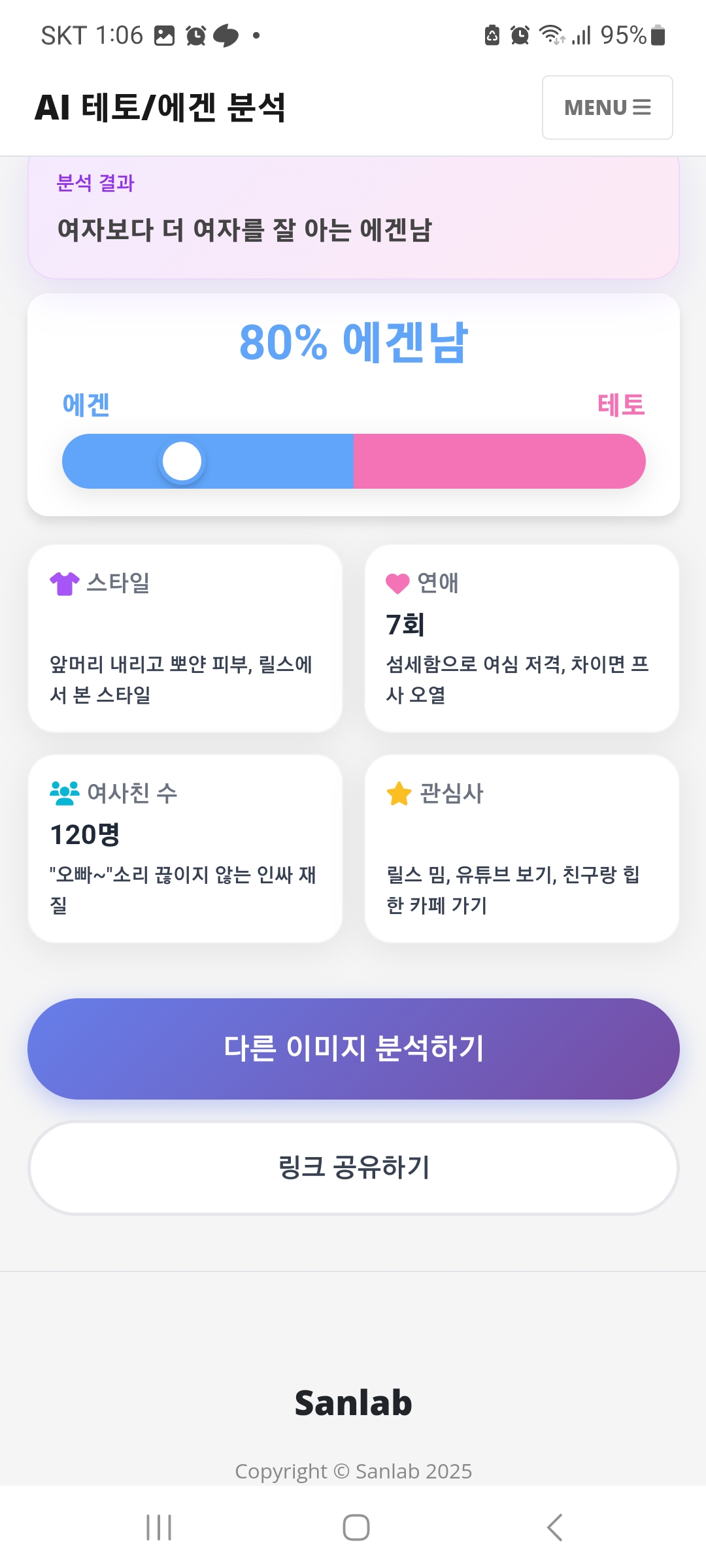Share the result via 링크 공유하기
Image resolution: width=706 pixels, height=1568 pixels.
(354, 1168)
